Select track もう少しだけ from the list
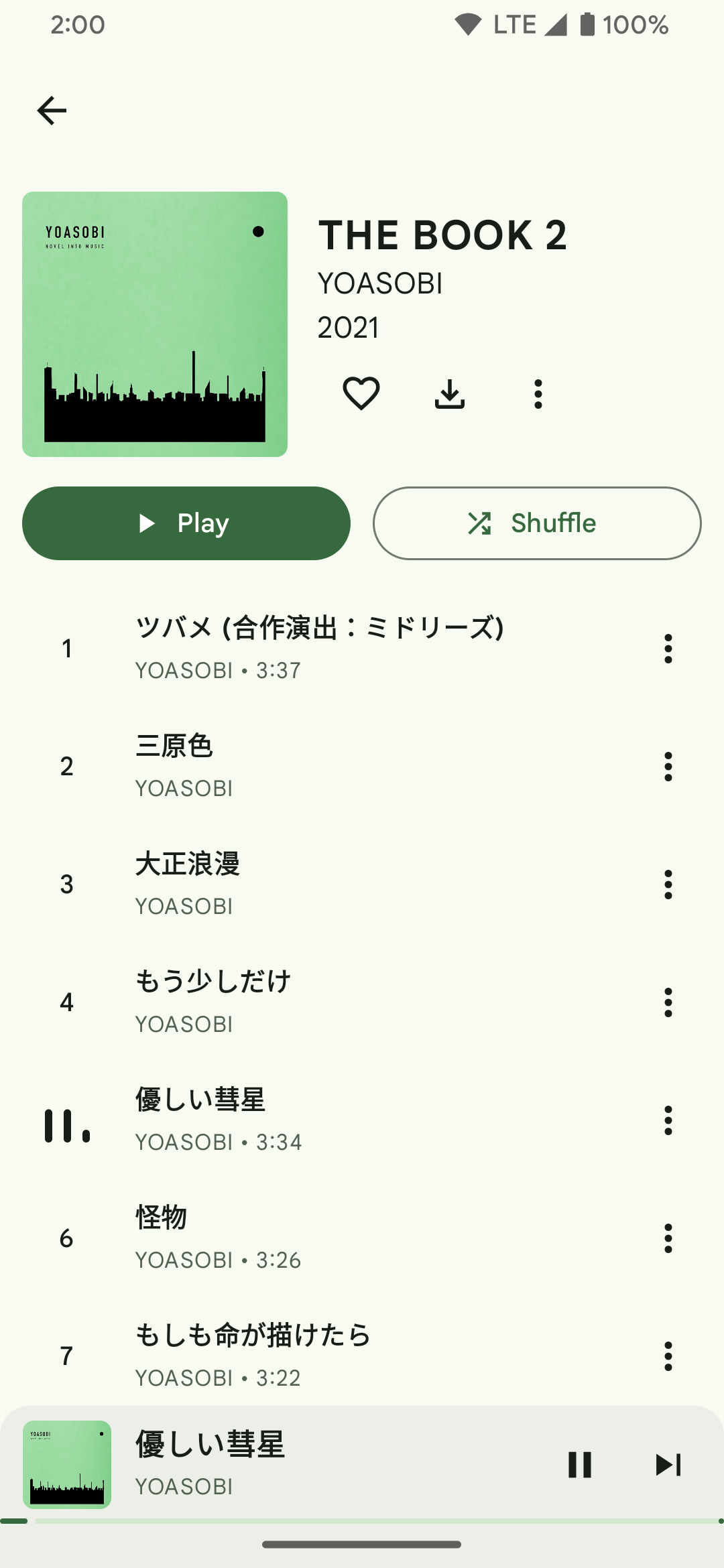Viewport: 724px width, 1568px height. point(302,1002)
